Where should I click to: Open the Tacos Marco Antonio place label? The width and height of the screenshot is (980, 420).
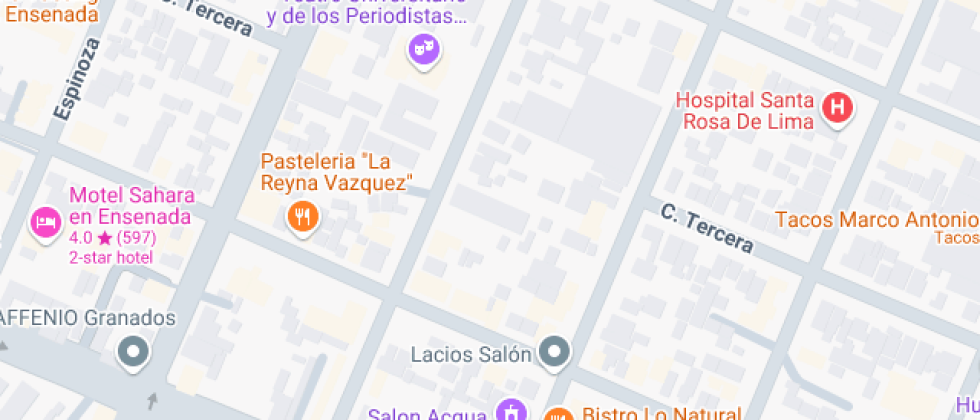(x=876, y=220)
